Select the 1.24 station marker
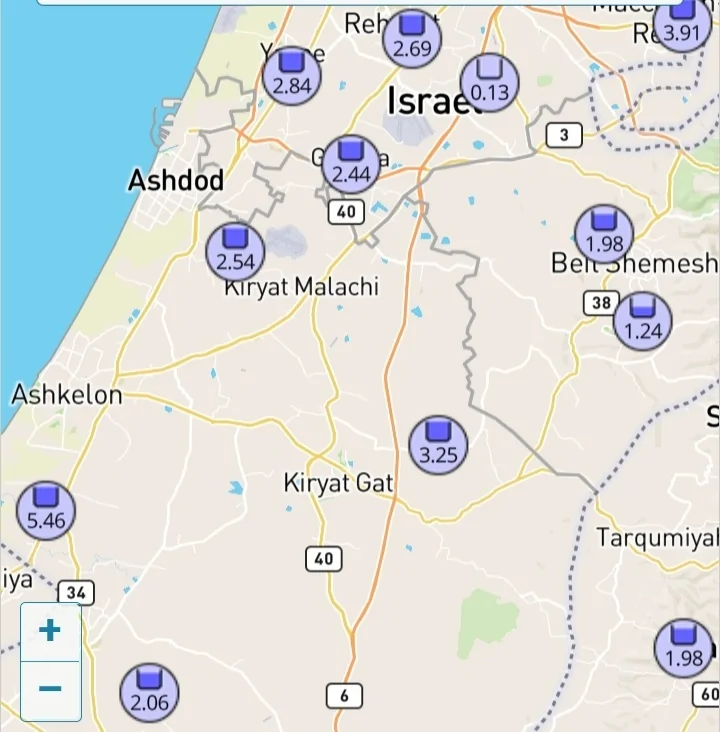The width and height of the screenshot is (720, 732). pyautogui.click(x=642, y=321)
